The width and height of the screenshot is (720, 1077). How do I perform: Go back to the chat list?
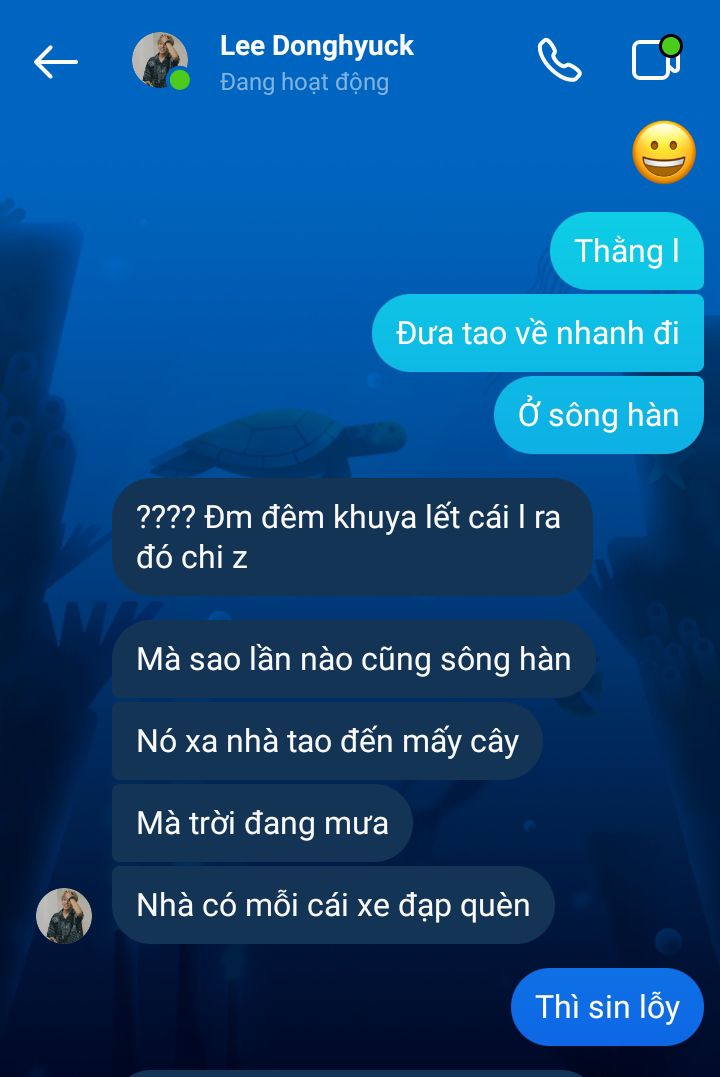pos(55,62)
